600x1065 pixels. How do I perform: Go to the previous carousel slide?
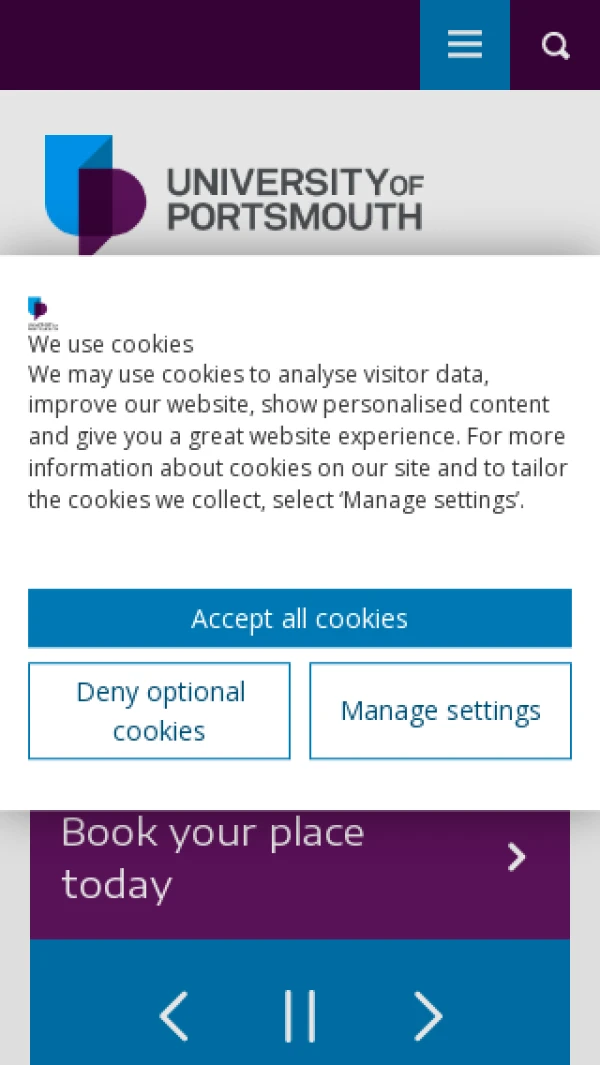coord(173,1015)
